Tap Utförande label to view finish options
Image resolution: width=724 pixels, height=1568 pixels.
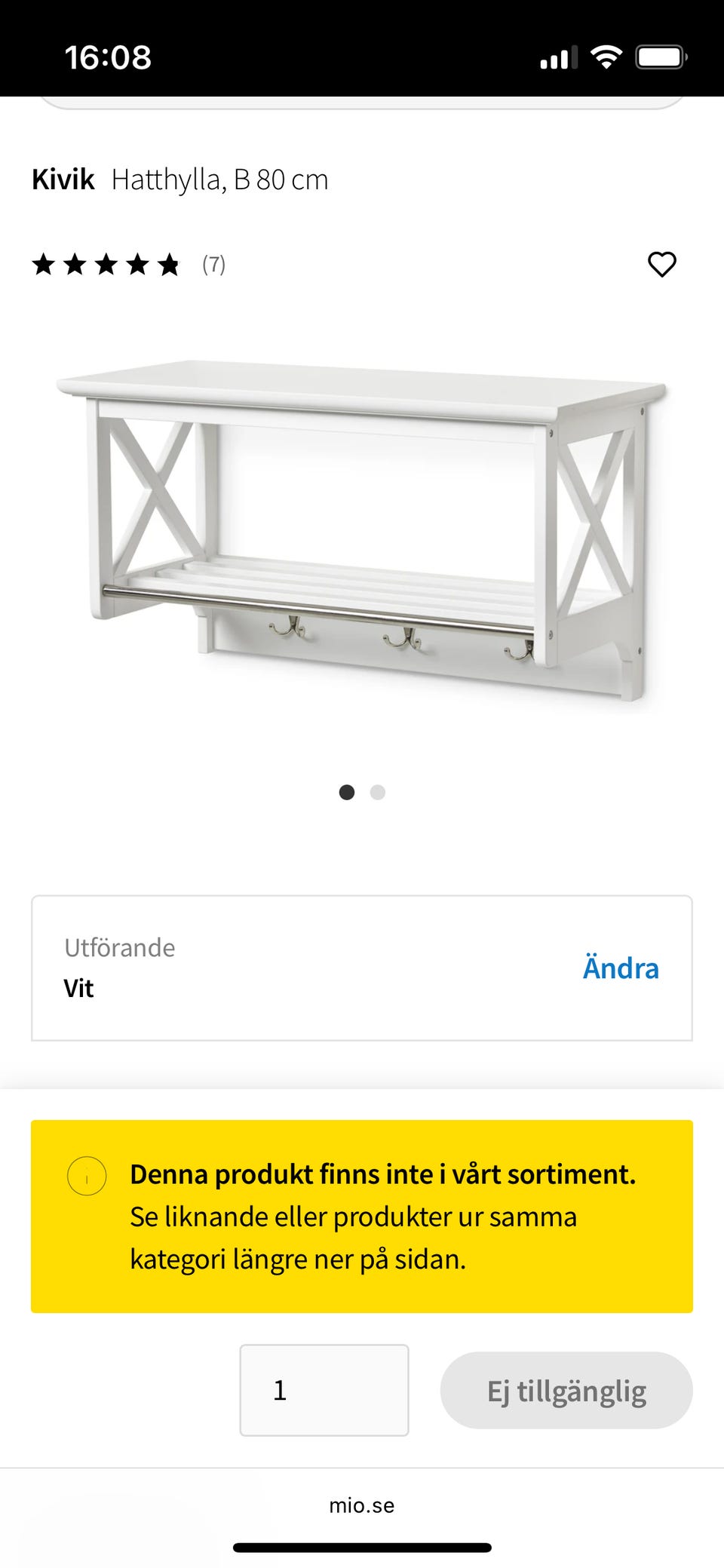(x=118, y=947)
